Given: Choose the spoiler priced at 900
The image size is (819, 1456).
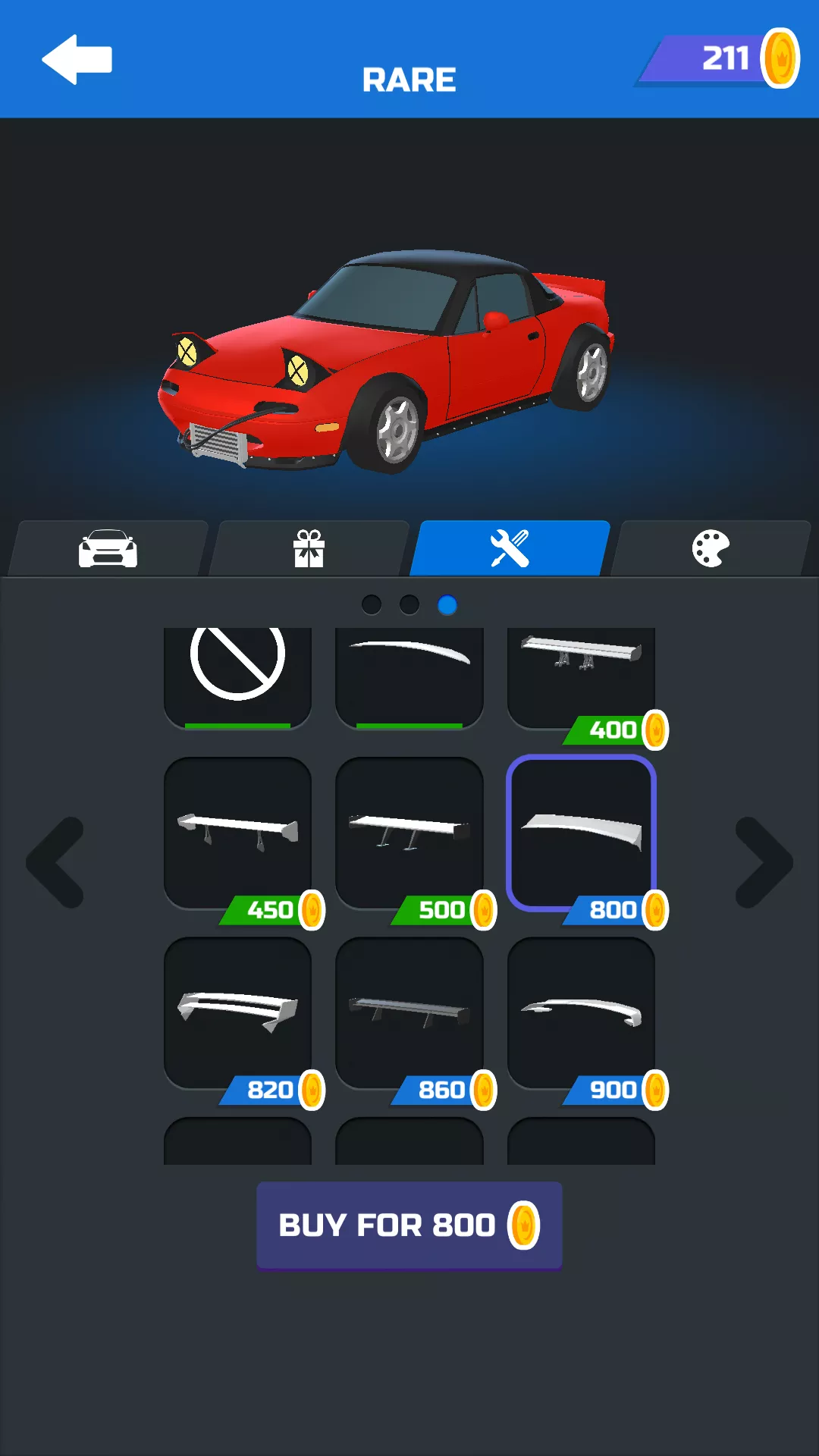Looking at the screenshot, I should (581, 1012).
